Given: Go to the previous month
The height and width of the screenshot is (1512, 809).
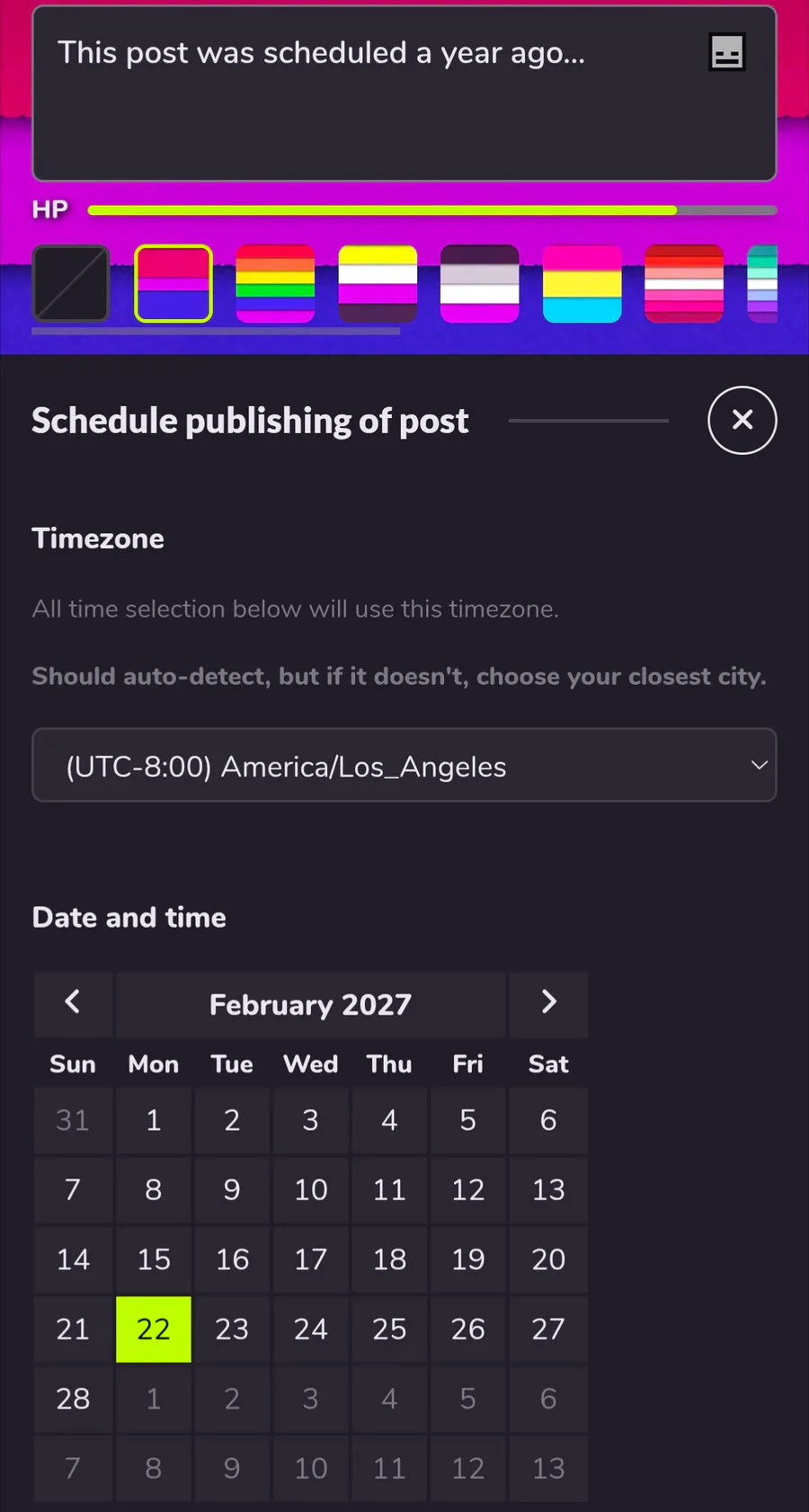Looking at the screenshot, I should [x=73, y=1003].
